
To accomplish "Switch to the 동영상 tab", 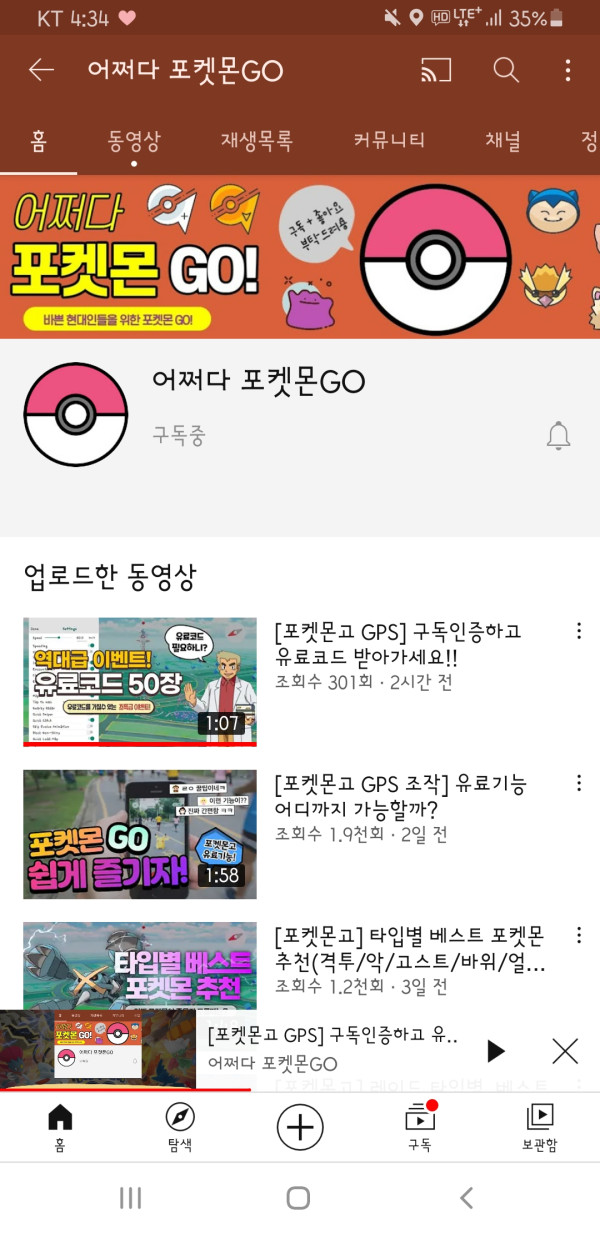I will click(x=134, y=141).
